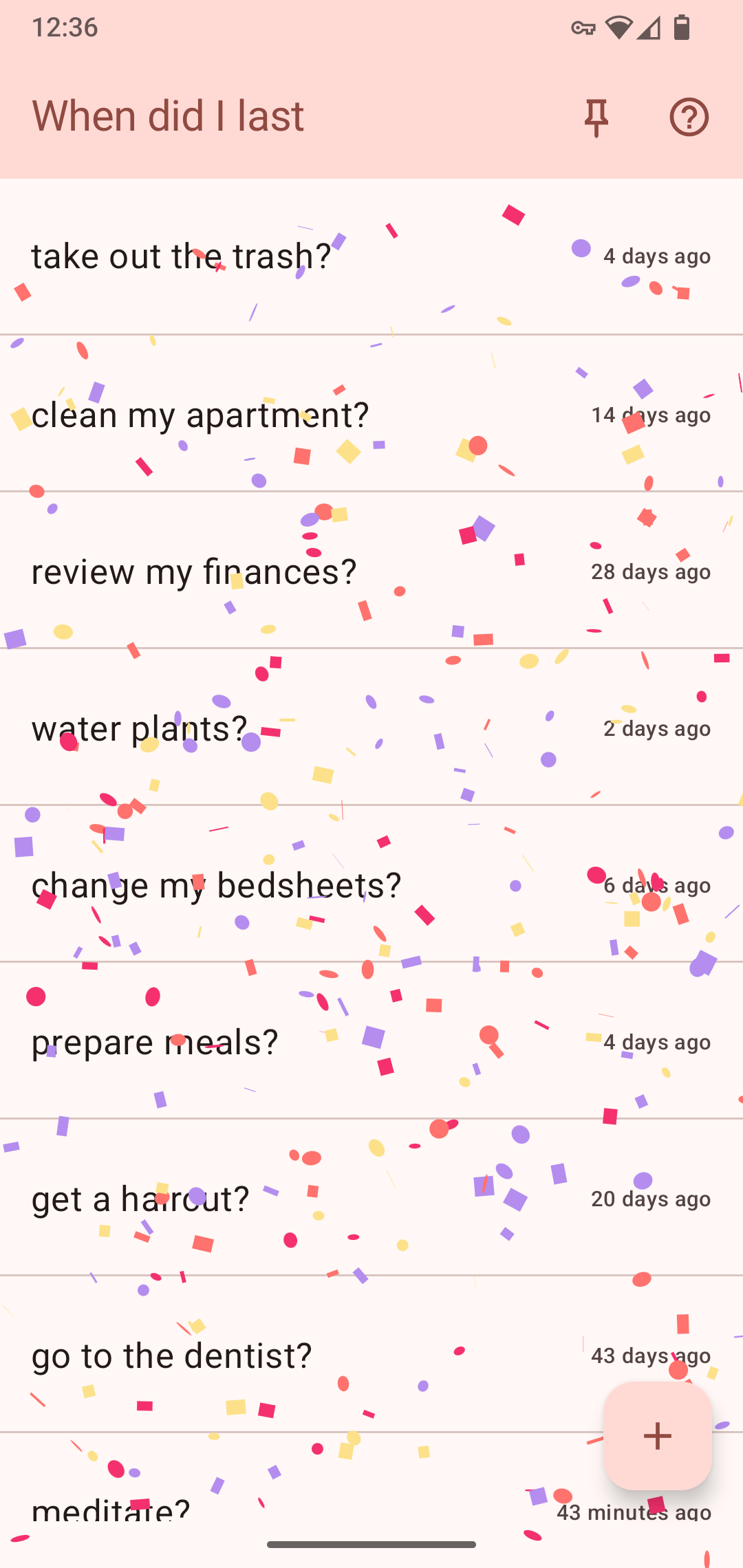The height and width of the screenshot is (1568, 743).
Task: Tap "go to the dentist?" row
Action: 172,1355
